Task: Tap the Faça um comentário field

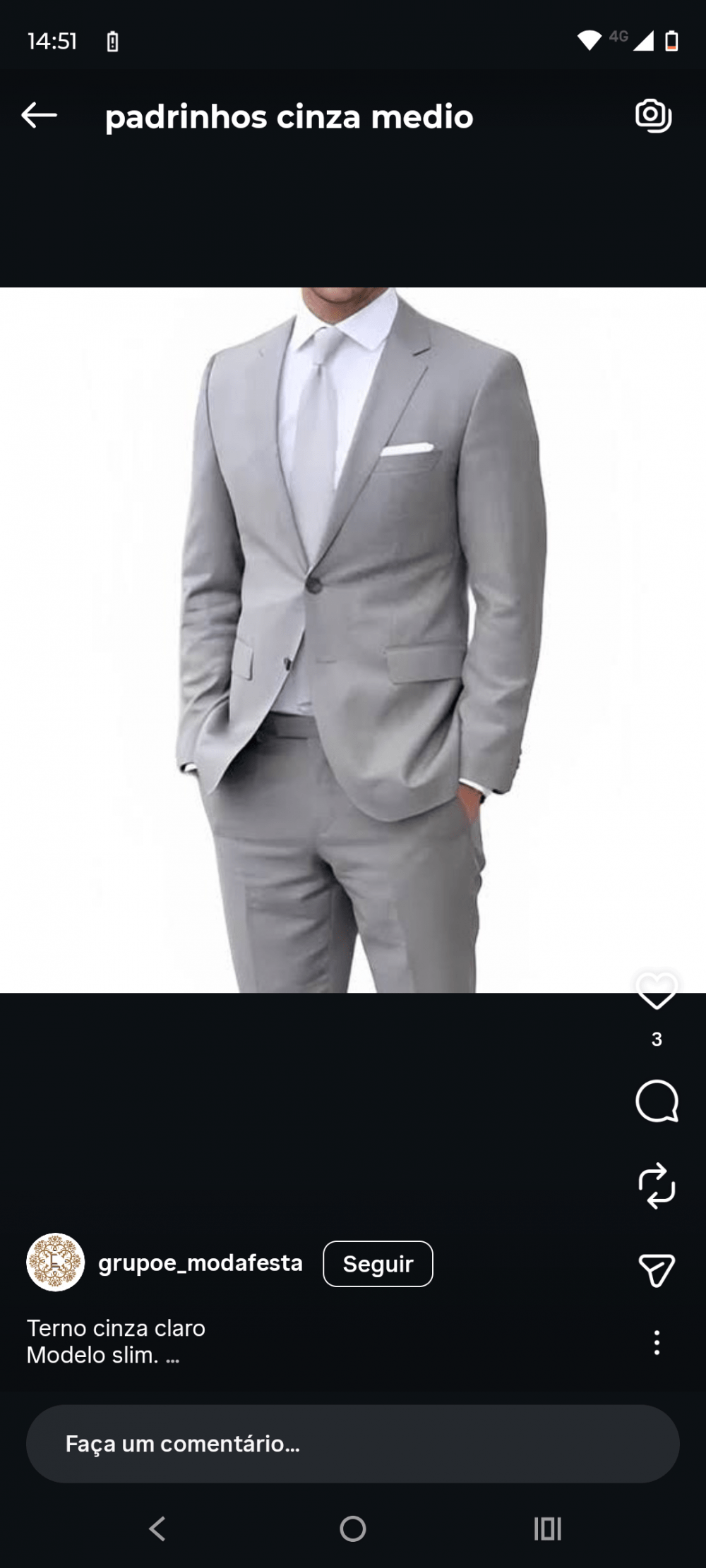Action: click(x=353, y=1444)
